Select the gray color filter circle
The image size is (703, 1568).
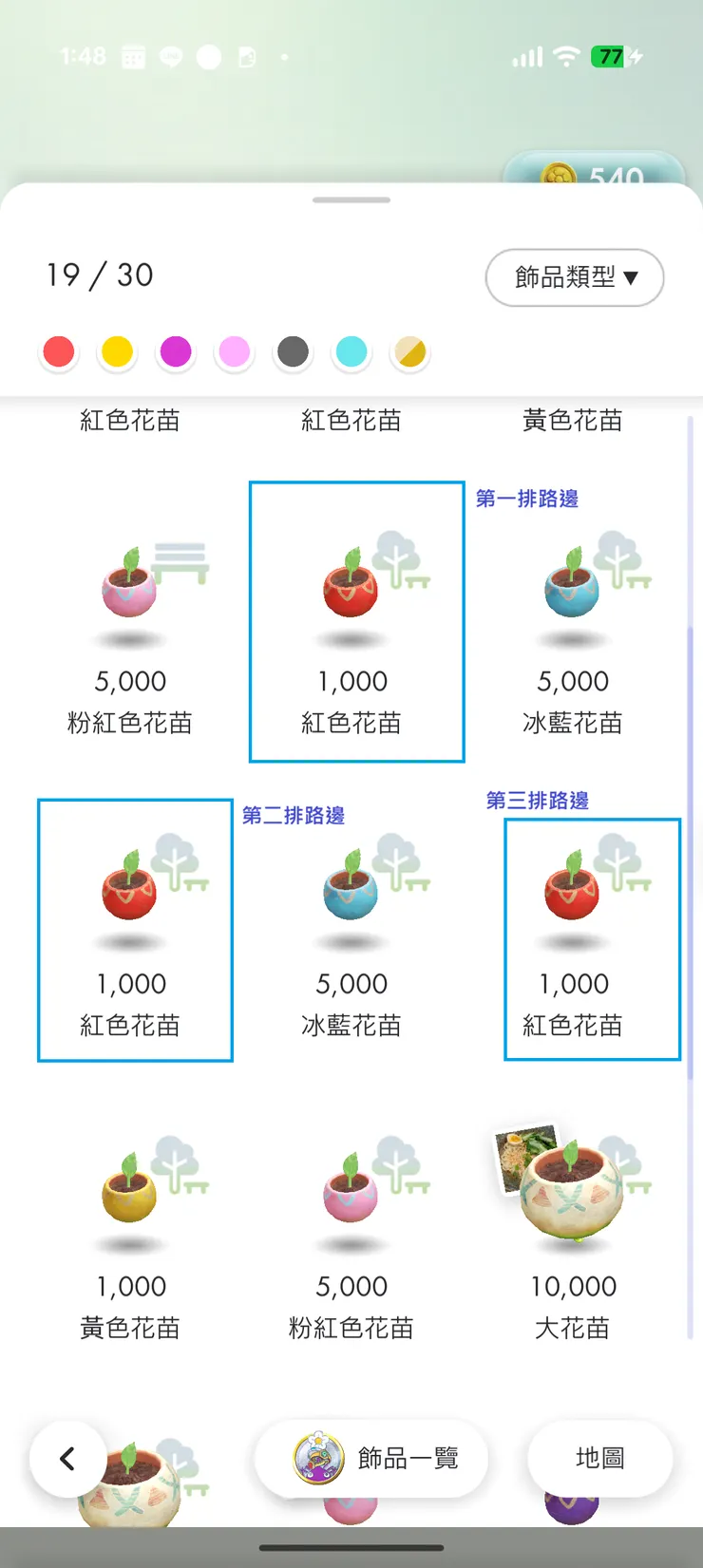tap(293, 351)
